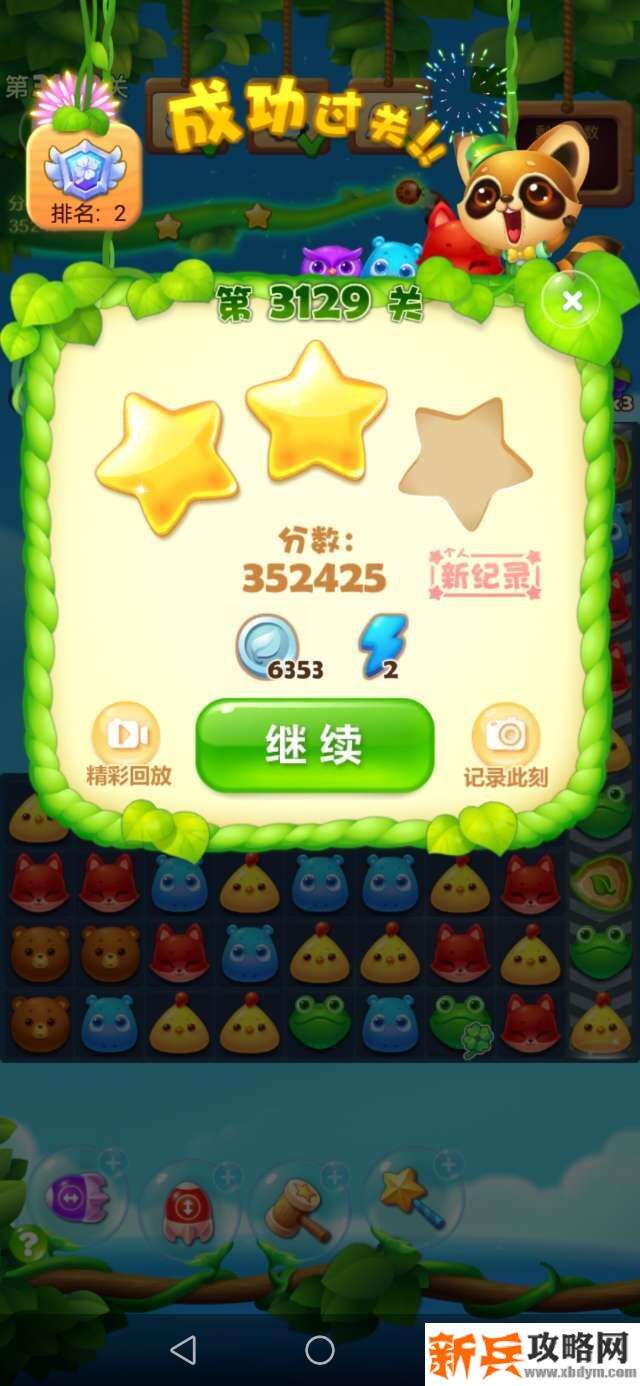Tap the green 继续 button
Screen dimensions: 640x1386
tap(315, 745)
